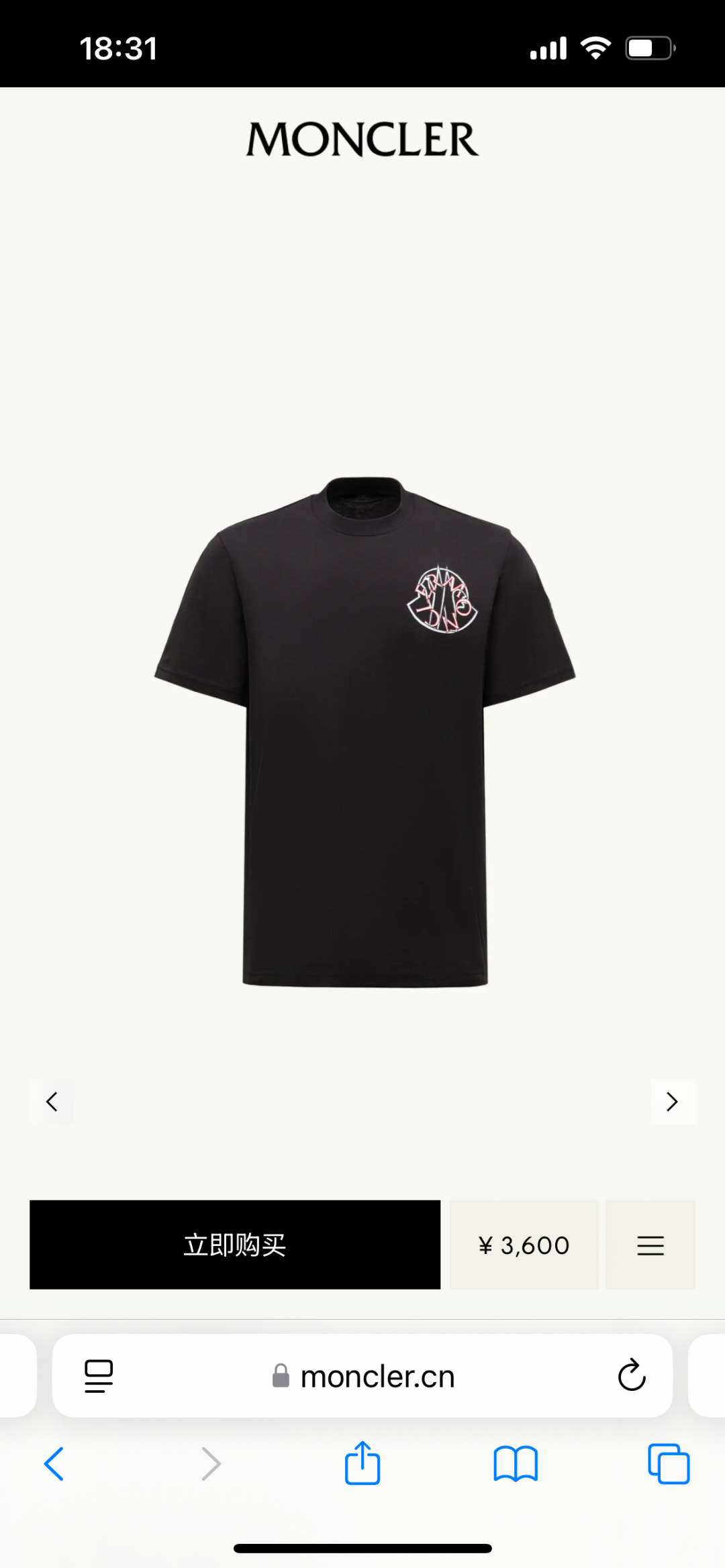Screen dimensions: 725x1568
Task: Open Safari bookmarks
Action: [x=516, y=1463]
